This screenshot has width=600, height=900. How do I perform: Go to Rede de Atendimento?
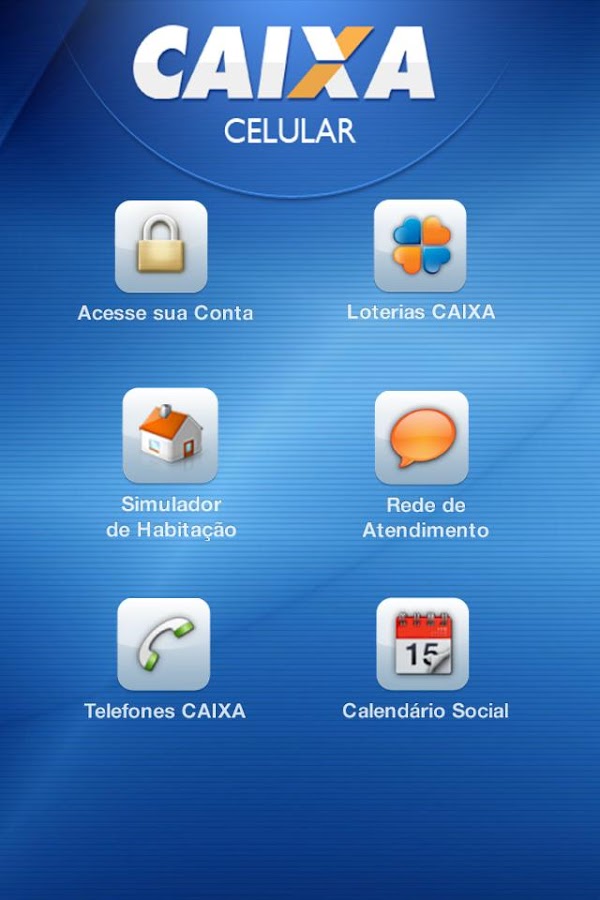coord(421,438)
